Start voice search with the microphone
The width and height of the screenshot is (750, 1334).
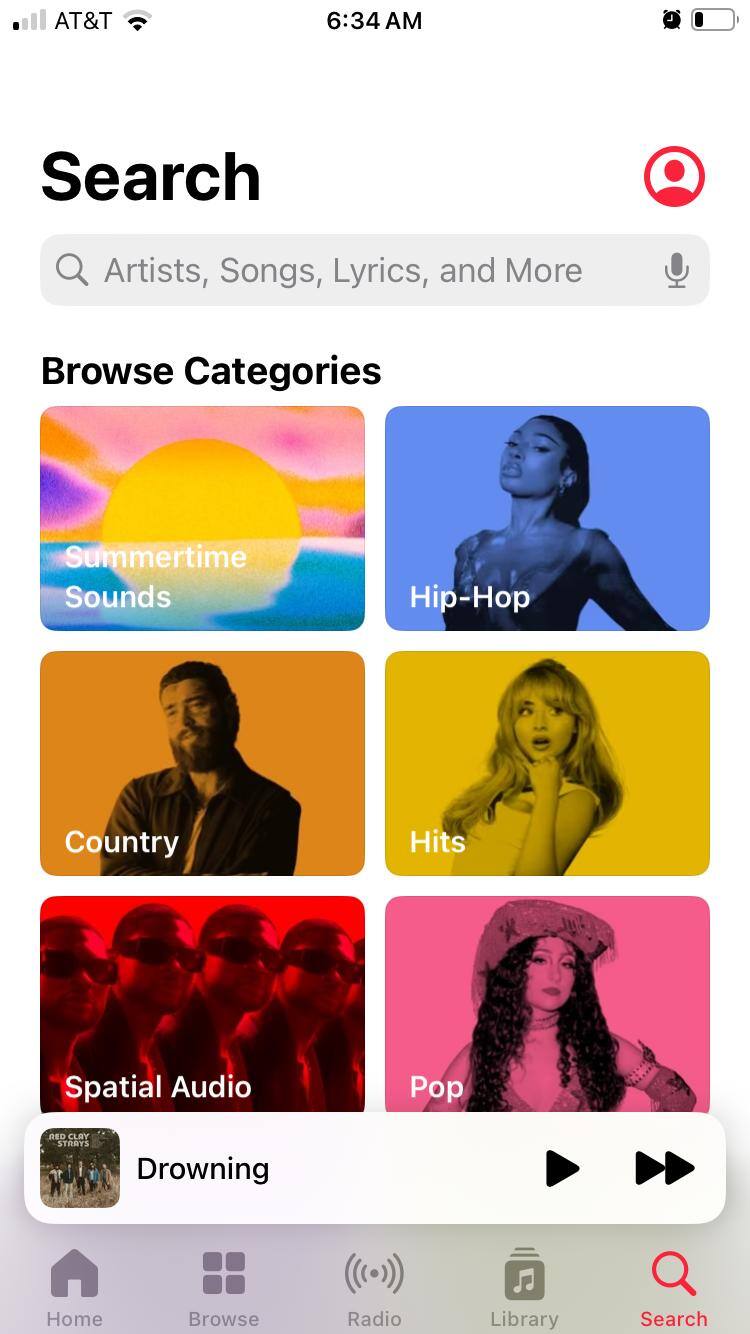pos(676,270)
